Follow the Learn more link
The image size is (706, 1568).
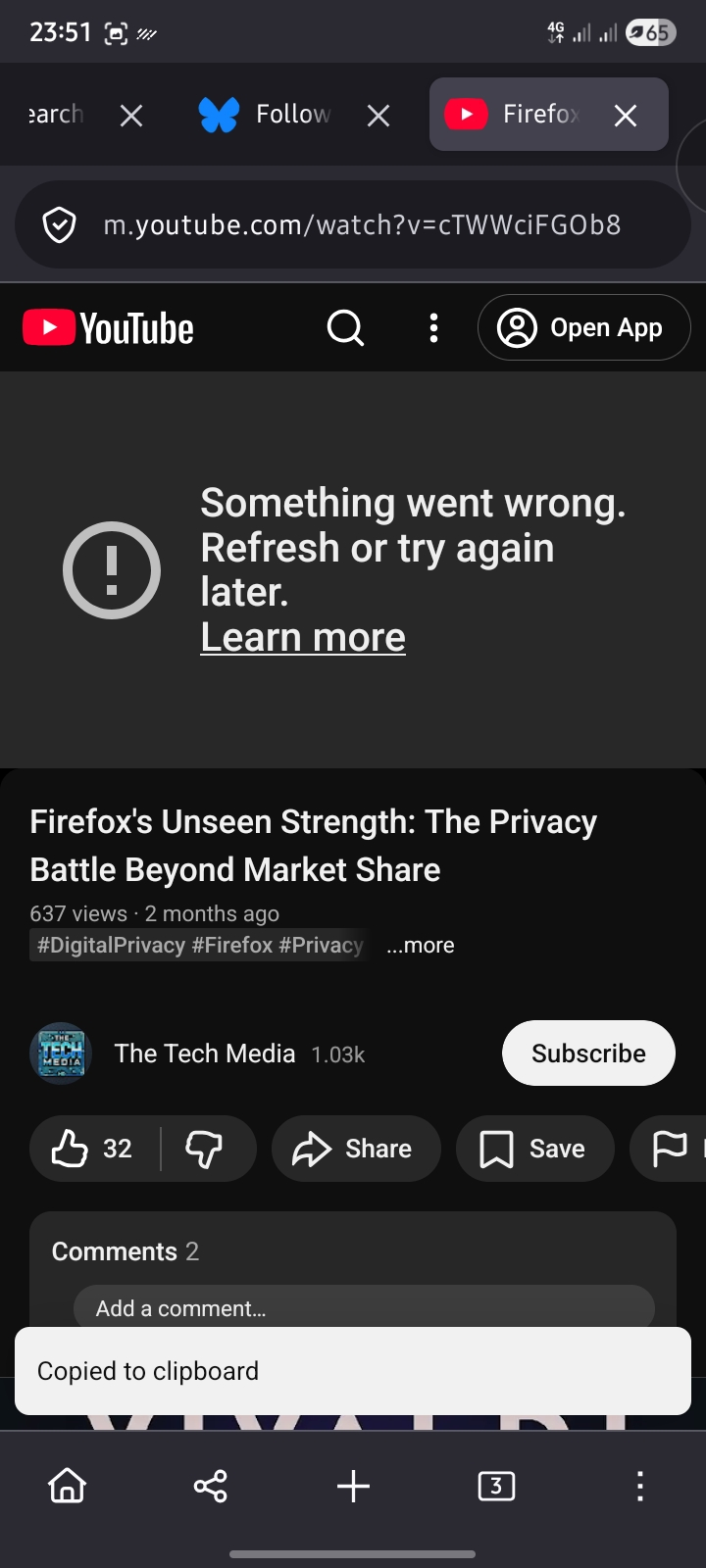[303, 638]
